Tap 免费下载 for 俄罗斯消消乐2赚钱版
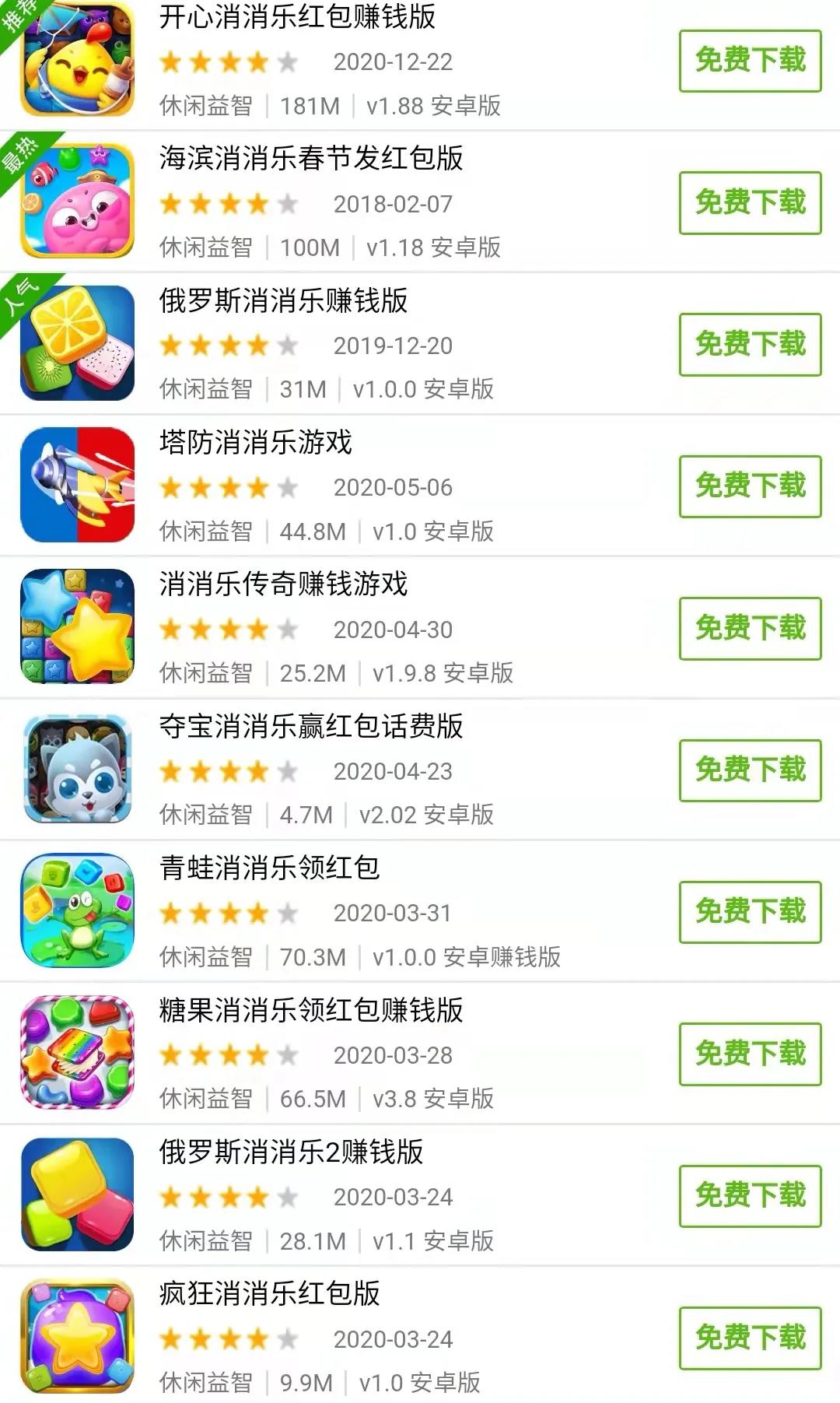The width and height of the screenshot is (840, 1403). (x=750, y=1196)
